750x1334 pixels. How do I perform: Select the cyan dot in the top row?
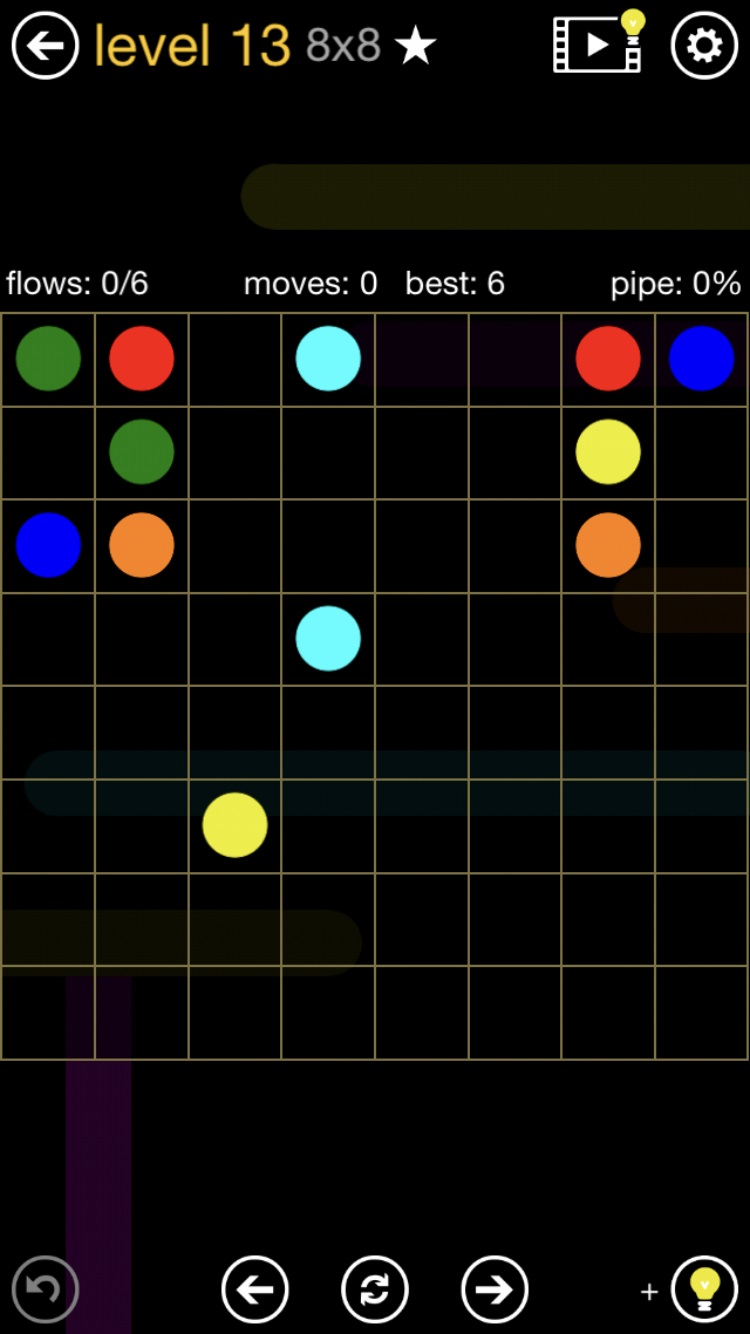pos(328,358)
